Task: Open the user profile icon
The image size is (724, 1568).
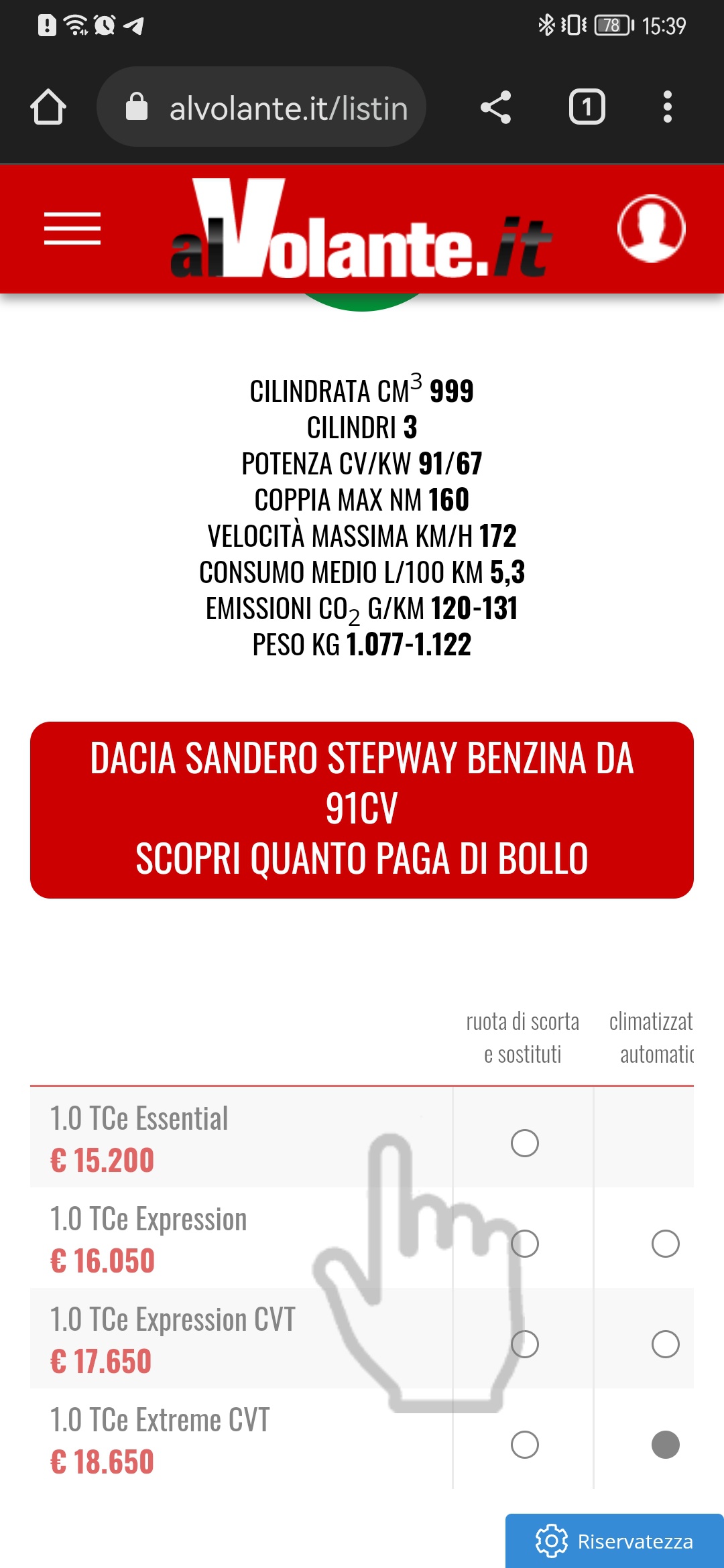Action: click(651, 228)
